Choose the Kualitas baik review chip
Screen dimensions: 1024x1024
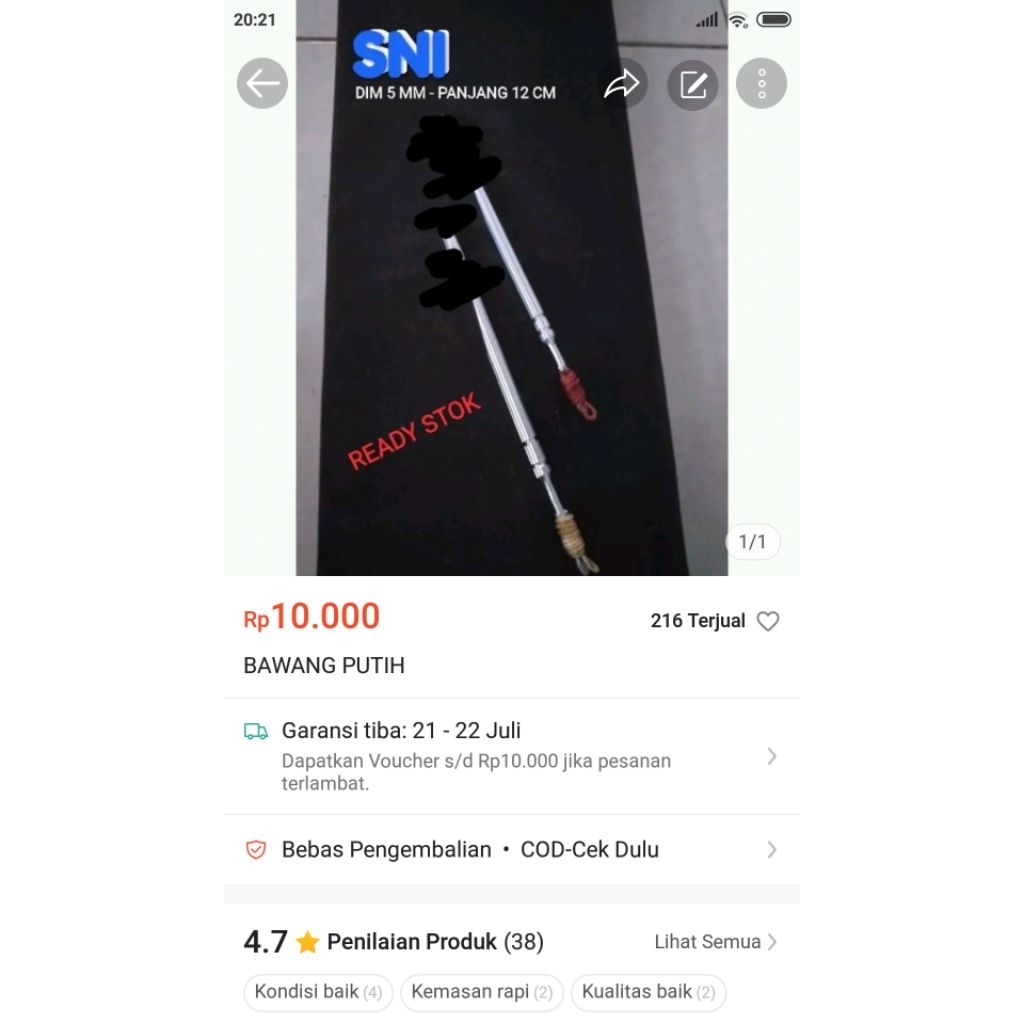(648, 992)
